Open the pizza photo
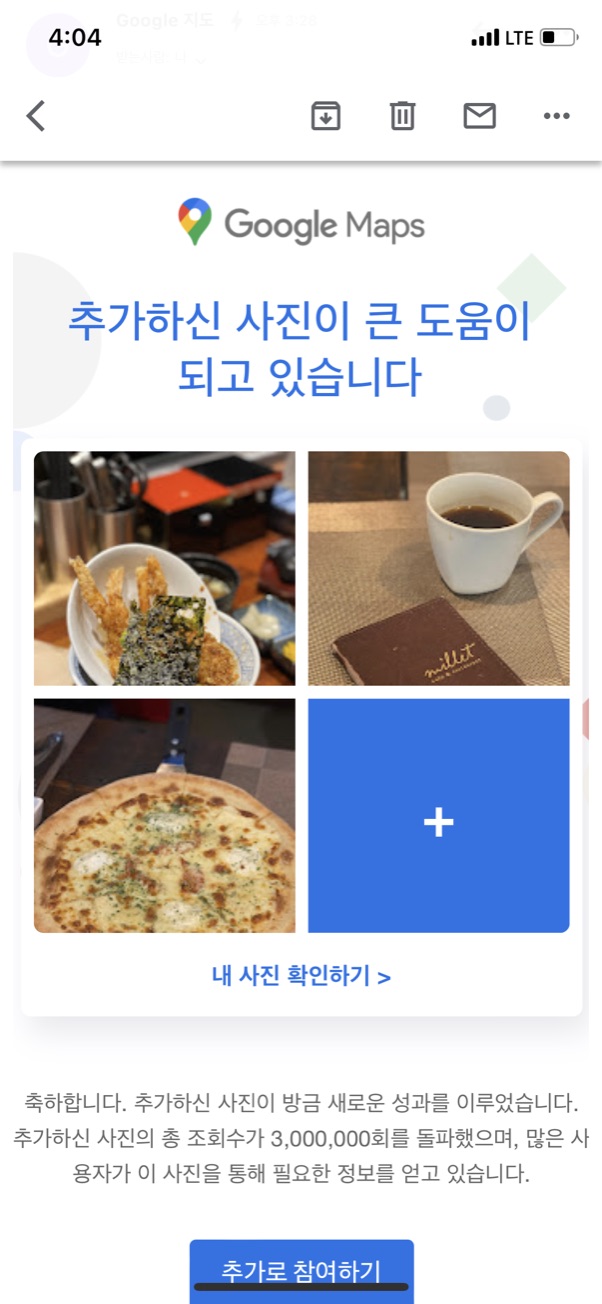 point(165,816)
